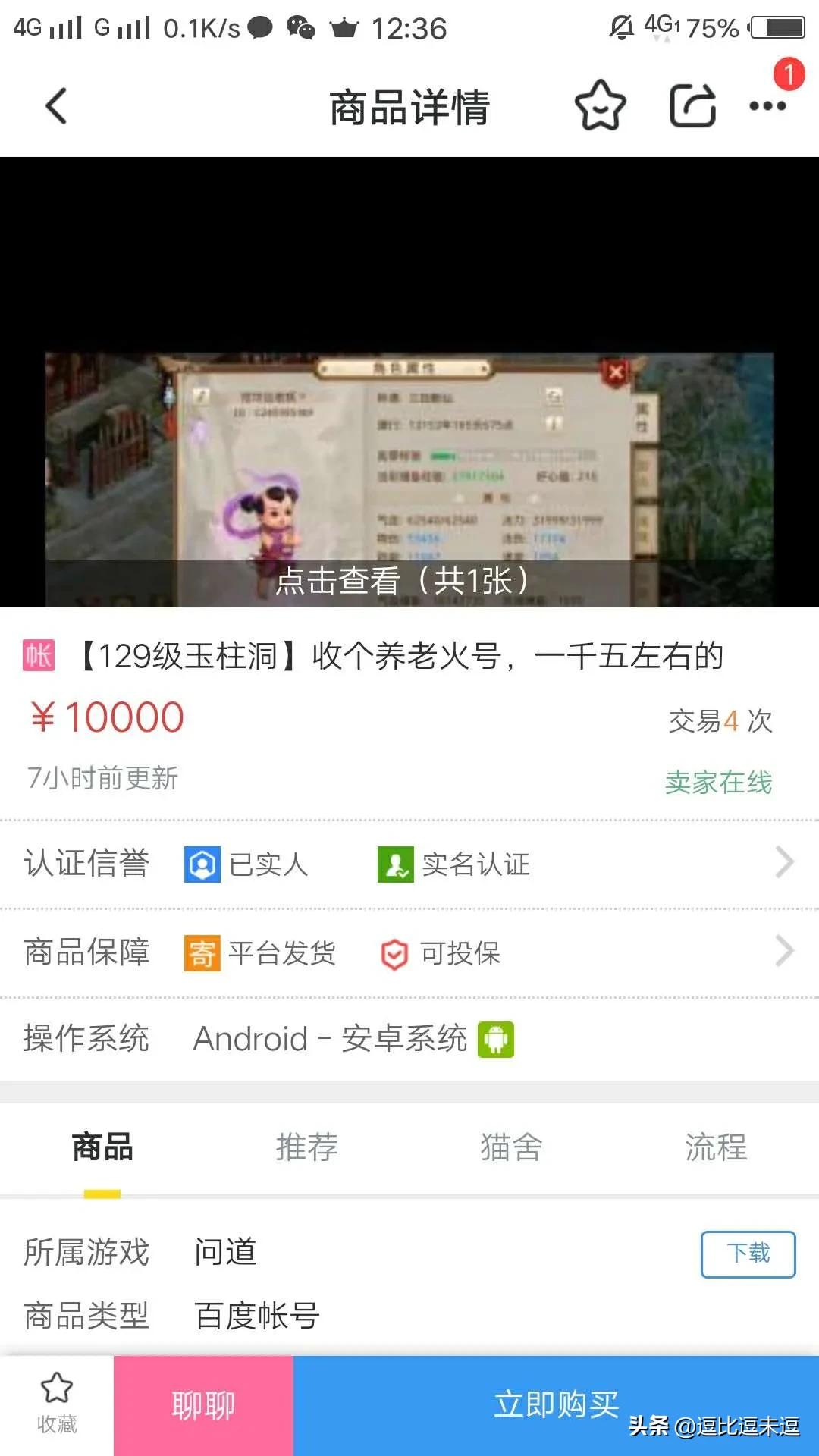The height and width of the screenshot is (1456, 819).
Task: Favorite this item with the star icon
Action: [600, 105]
